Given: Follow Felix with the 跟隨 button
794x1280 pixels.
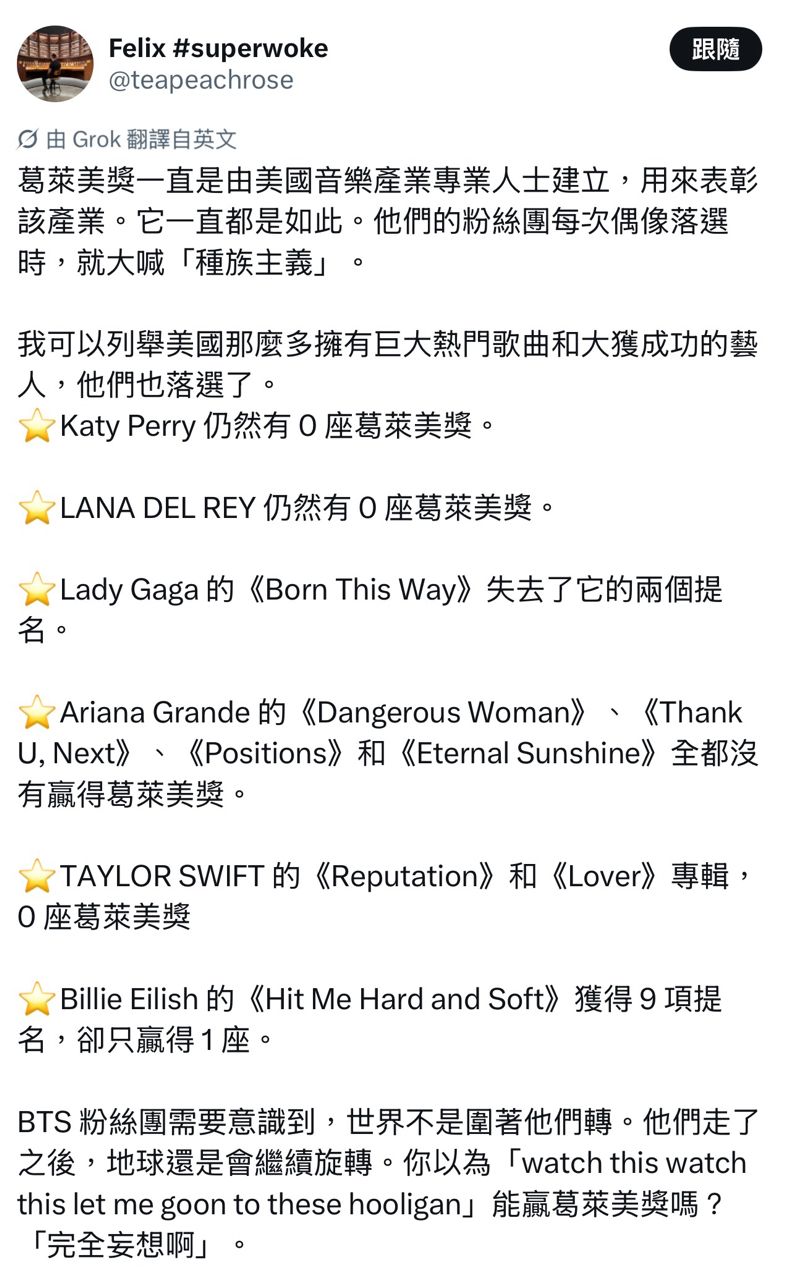Looking at the screenshot, I should click(x=715, y=49).
